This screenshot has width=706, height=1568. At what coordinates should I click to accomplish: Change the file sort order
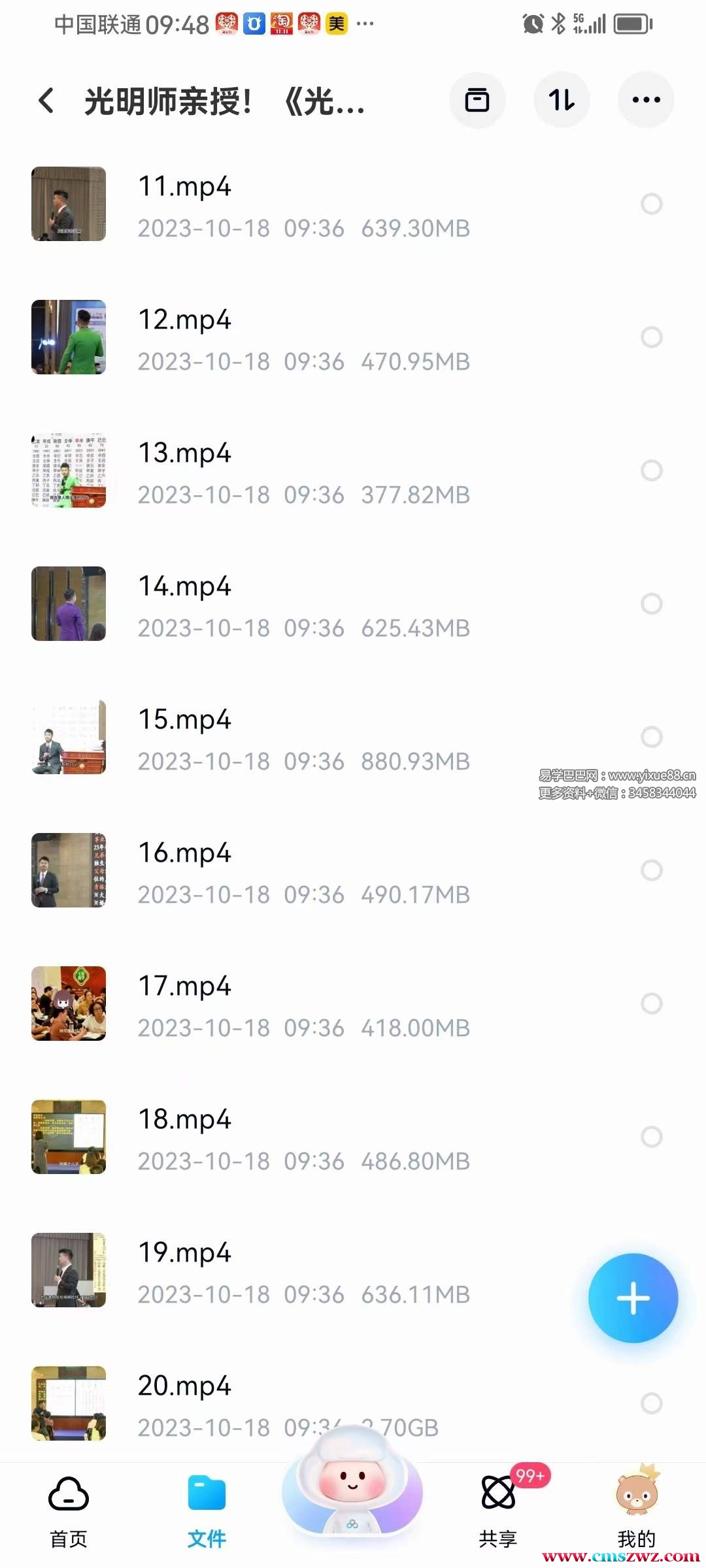click(562, 101)
